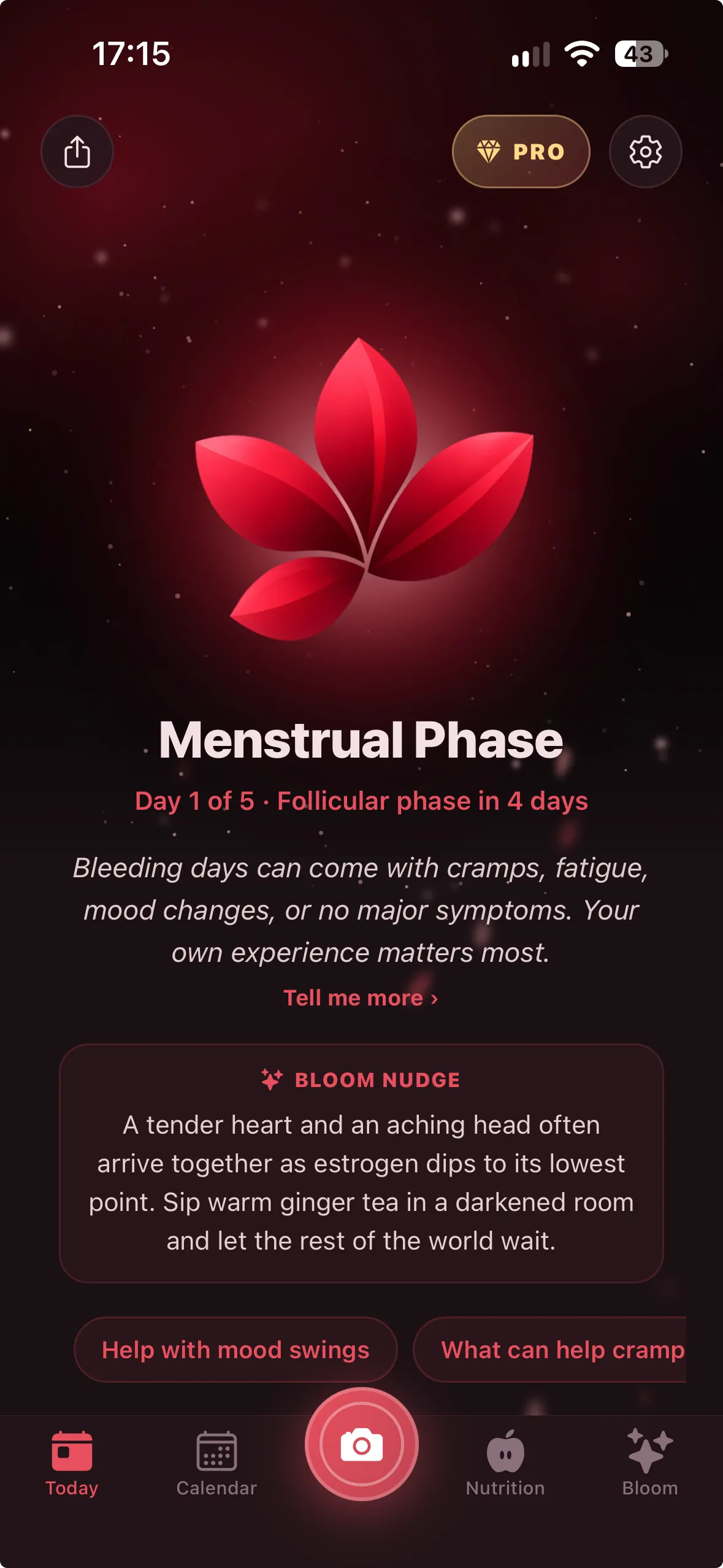723x1568 pixels.
Task: Tap the share icon
Action: point(77,152)
